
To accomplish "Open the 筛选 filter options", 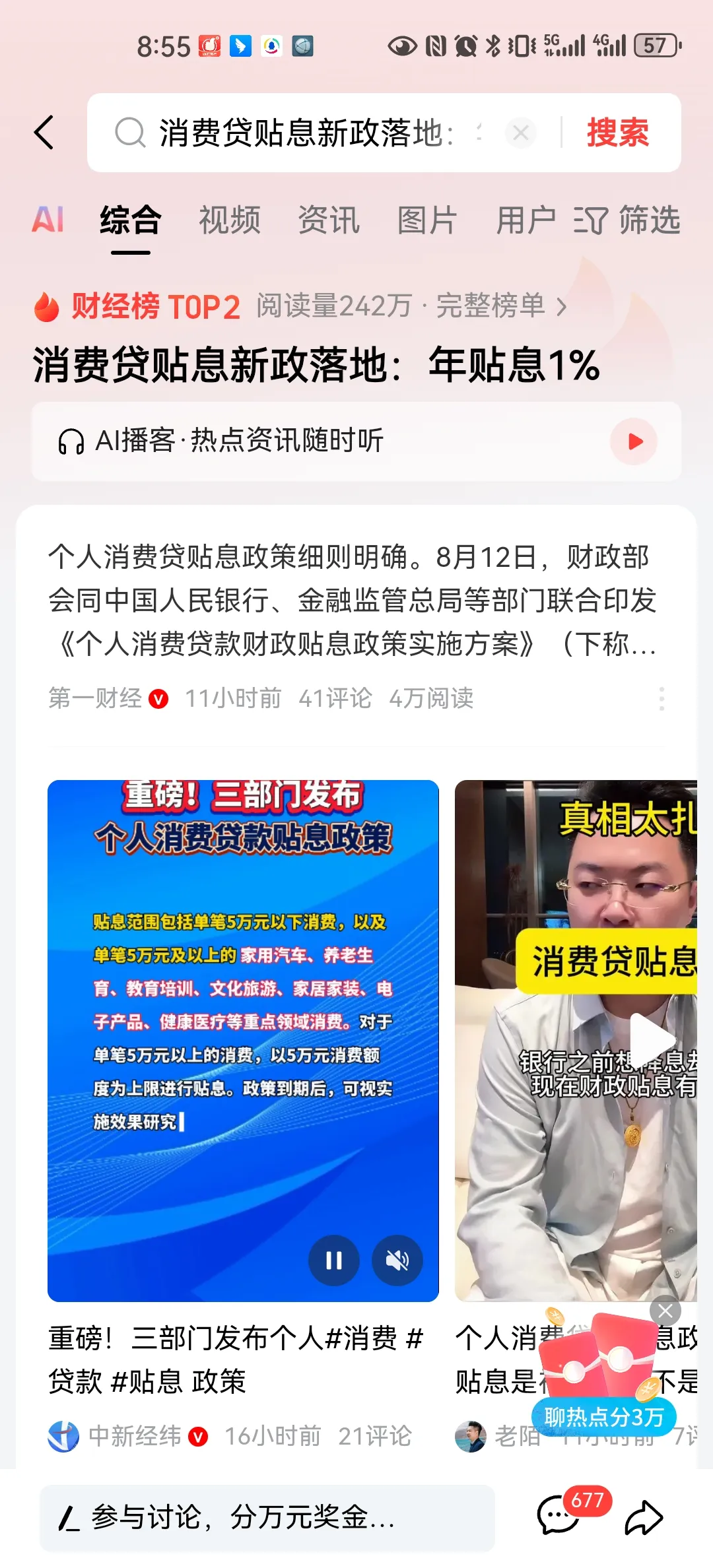I will click(x=627, y=220).
